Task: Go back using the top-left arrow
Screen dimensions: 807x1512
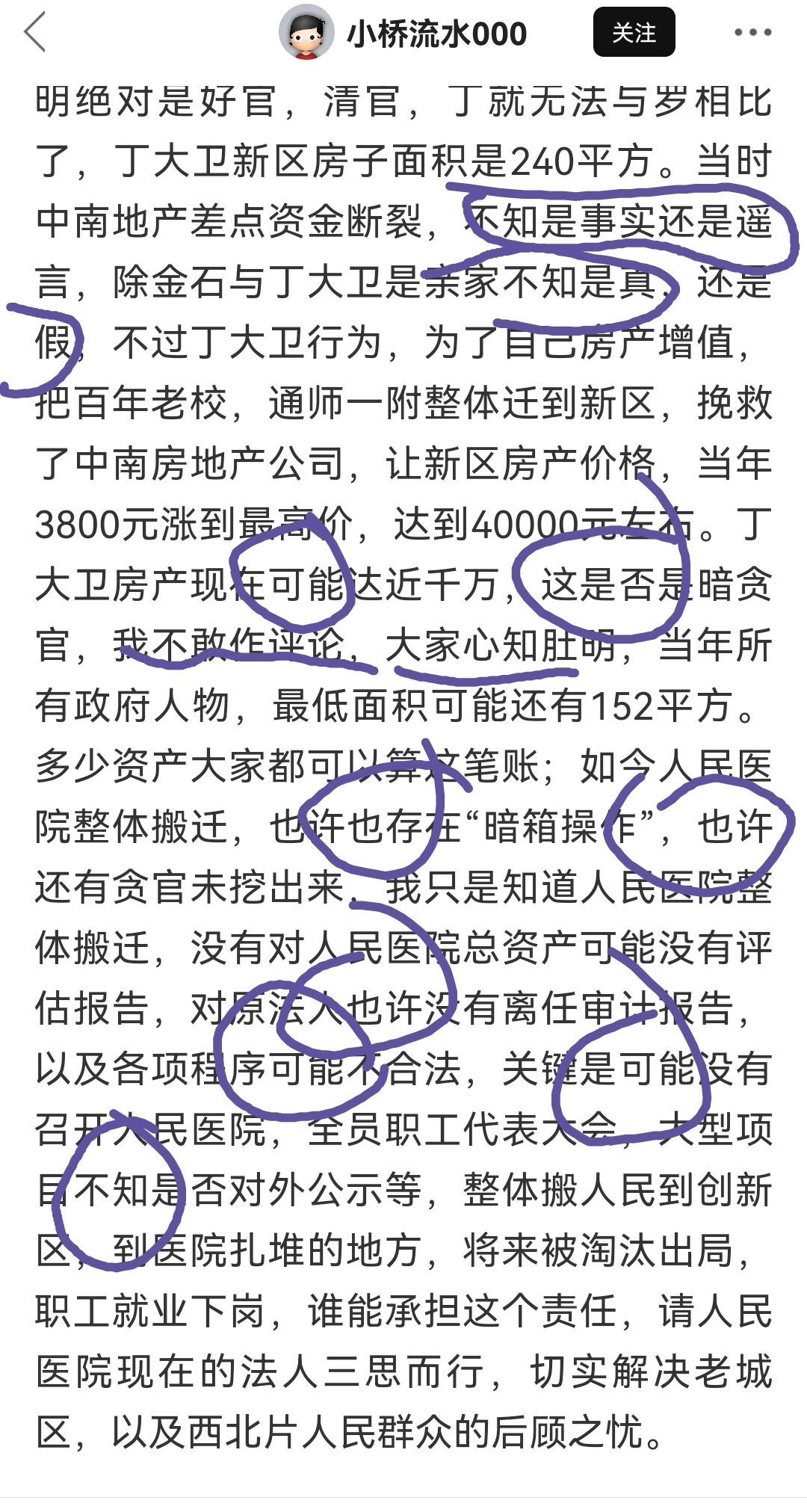Action: 35,34
